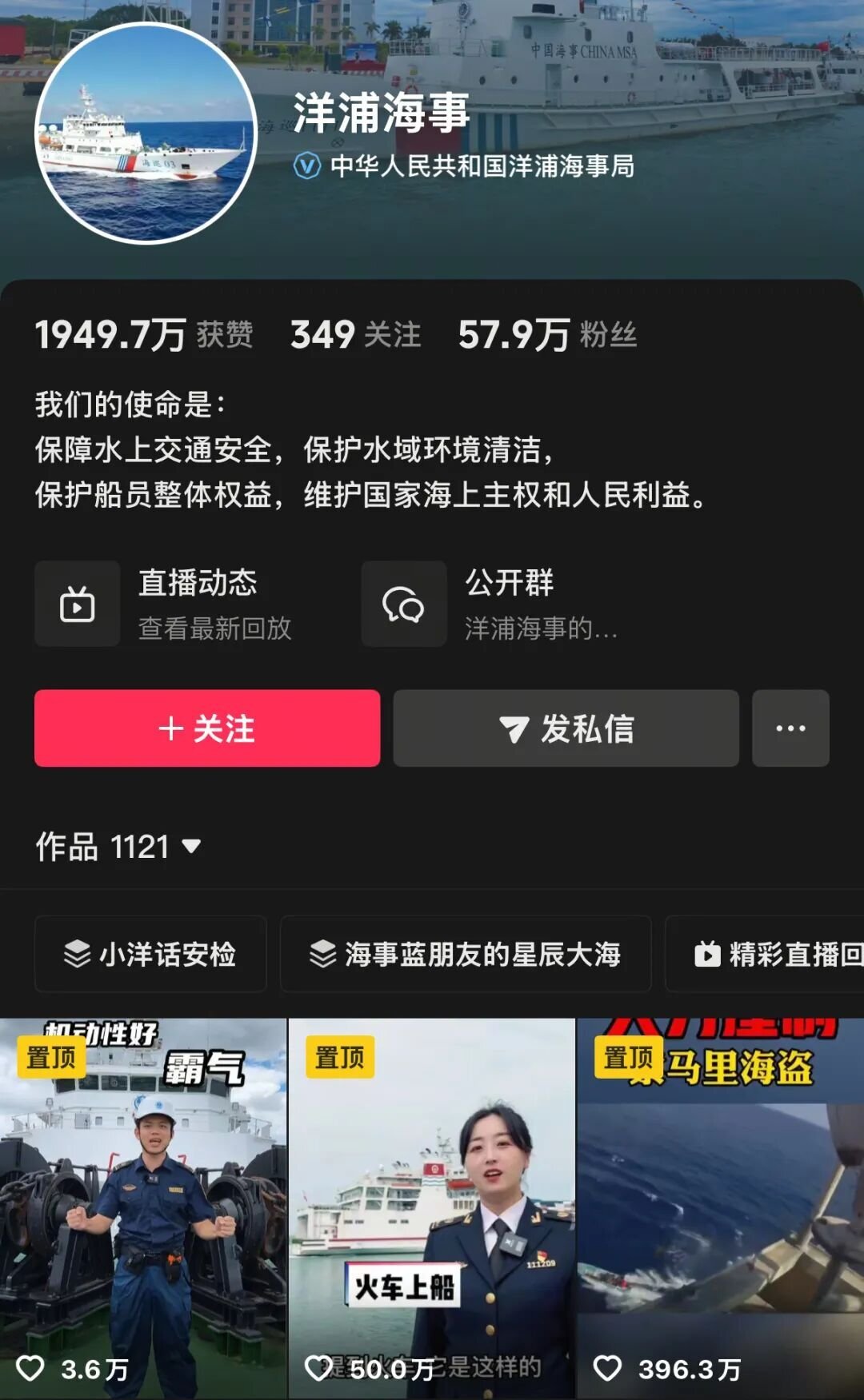This screenshot has width=864, height=1400.
Task: Send a private message via 发私信
Action: pos(566,728)
